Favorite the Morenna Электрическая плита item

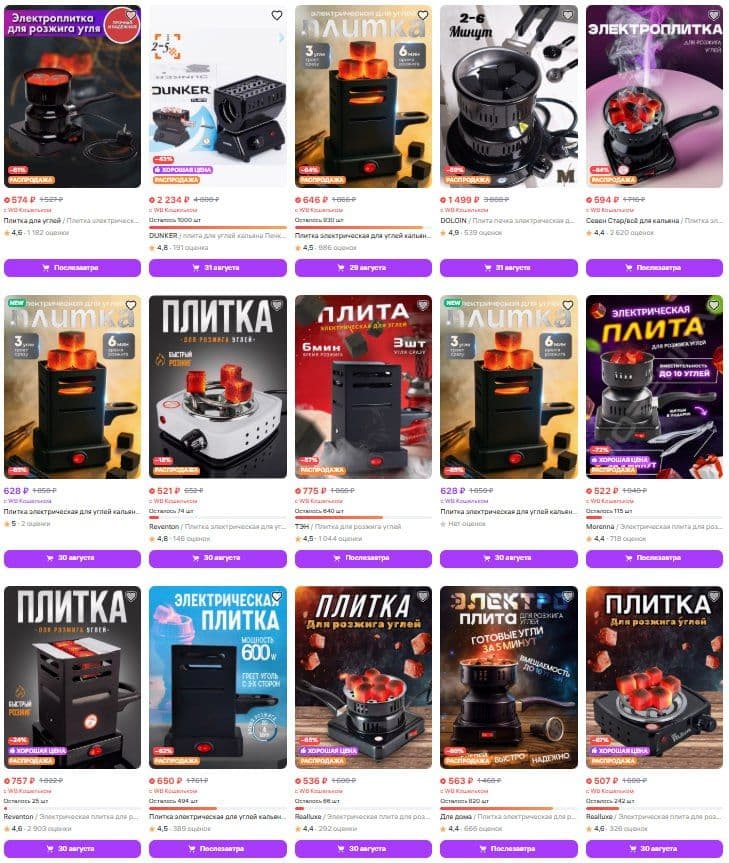click(712, 304)
